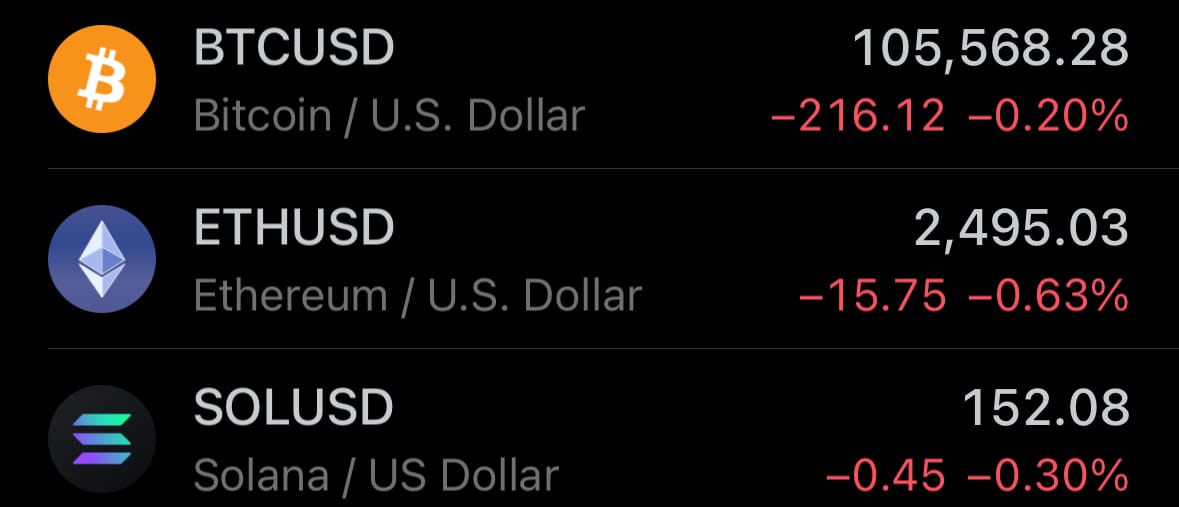Screen dimensions: 1179x507
Task: Open the ETHUSD Ethereum row
Action: point(590,259)
